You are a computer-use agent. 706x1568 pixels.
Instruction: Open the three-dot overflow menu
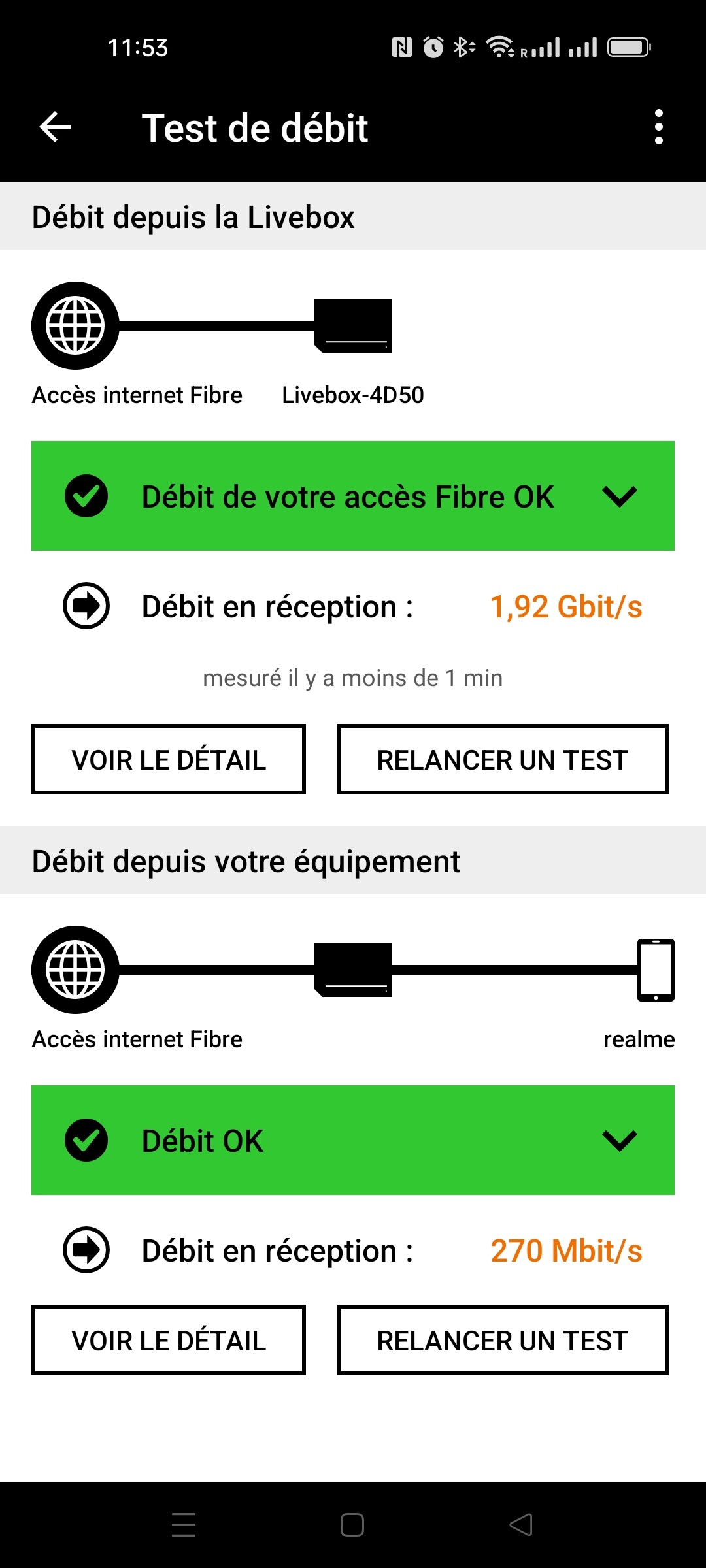658,127
